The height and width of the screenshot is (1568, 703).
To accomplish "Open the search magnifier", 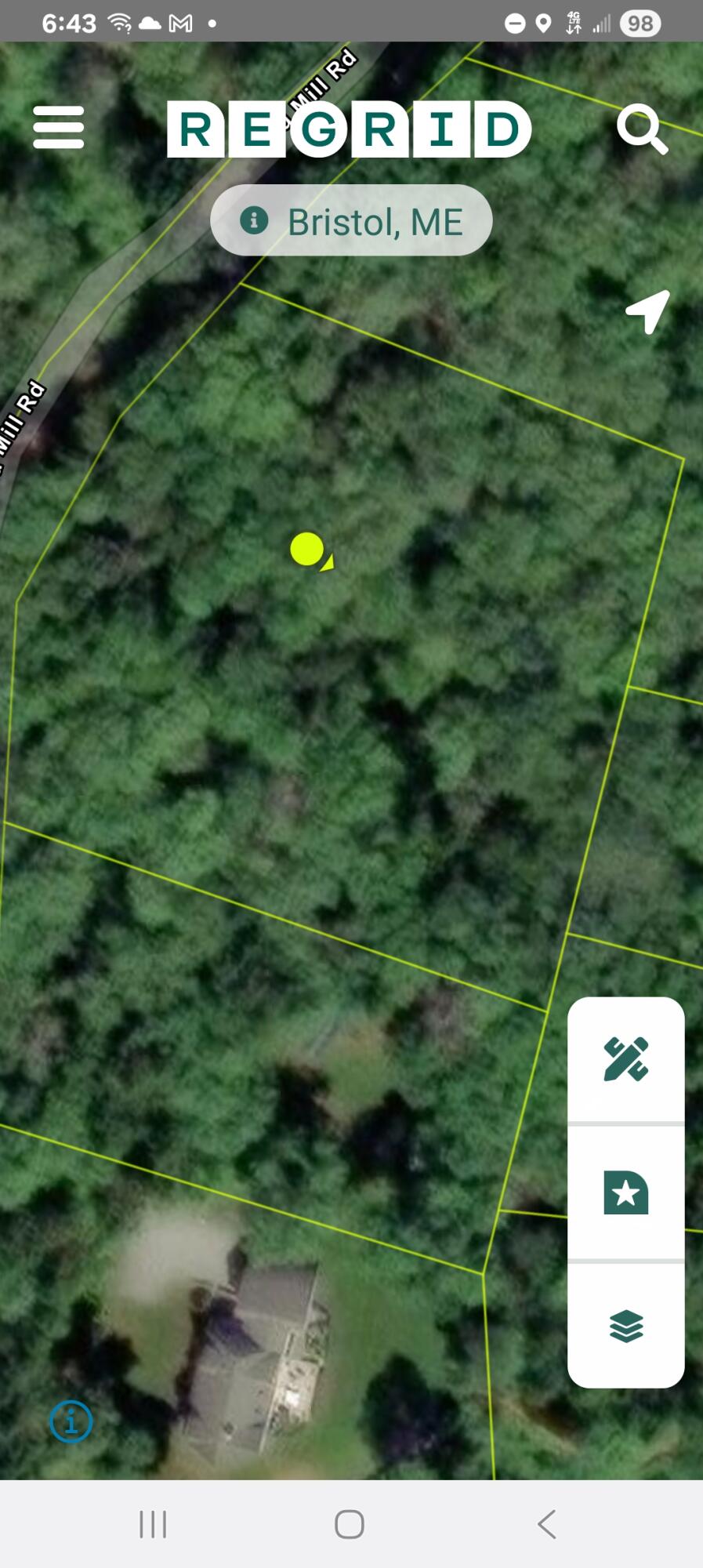I will pos(642,129).
